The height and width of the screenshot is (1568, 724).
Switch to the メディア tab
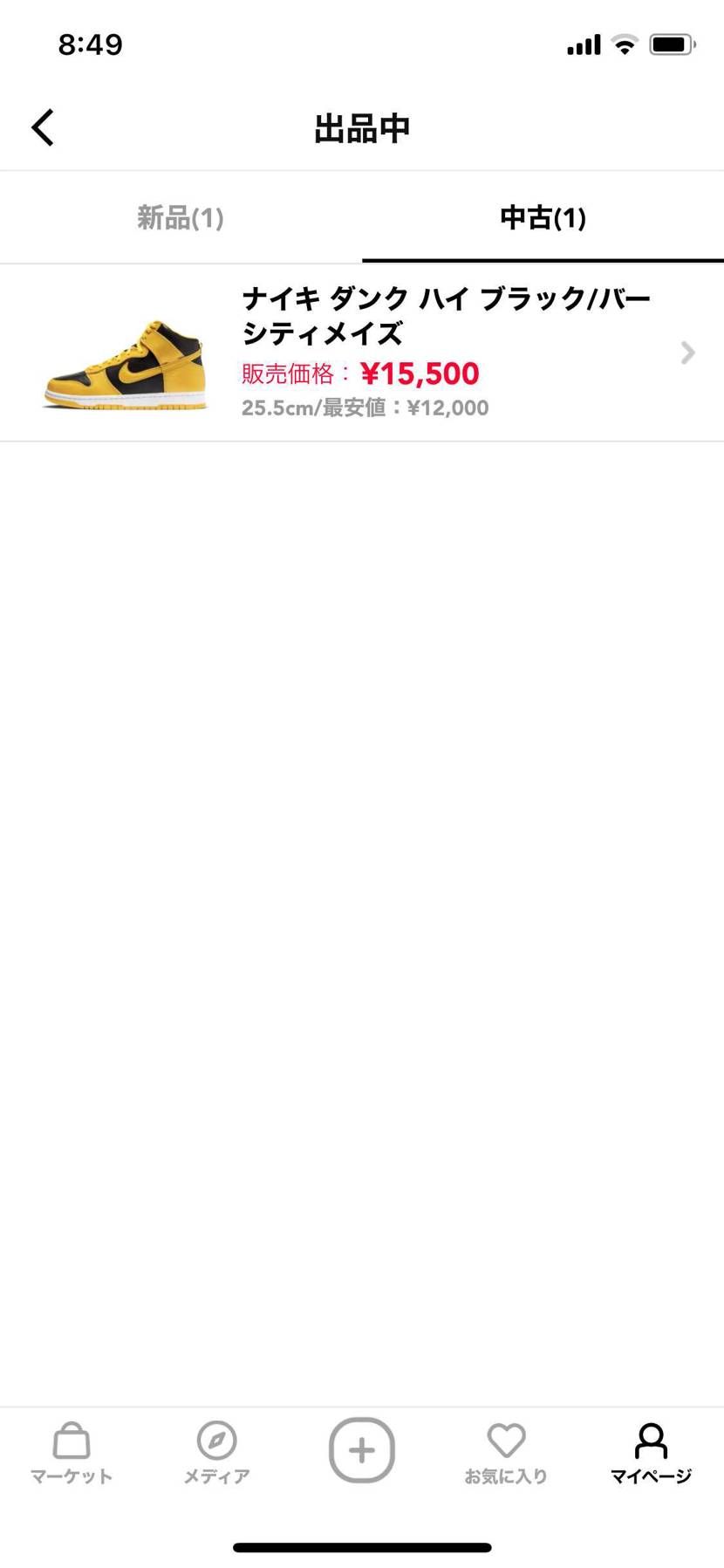(x=216, y=1453)
